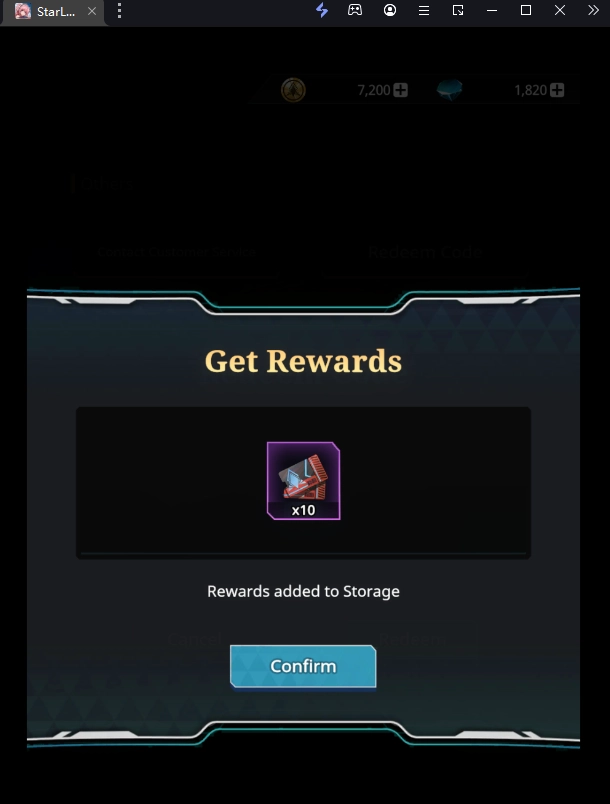
Task: Open the emulator tab overflow menu
Action: coord(119,11)
